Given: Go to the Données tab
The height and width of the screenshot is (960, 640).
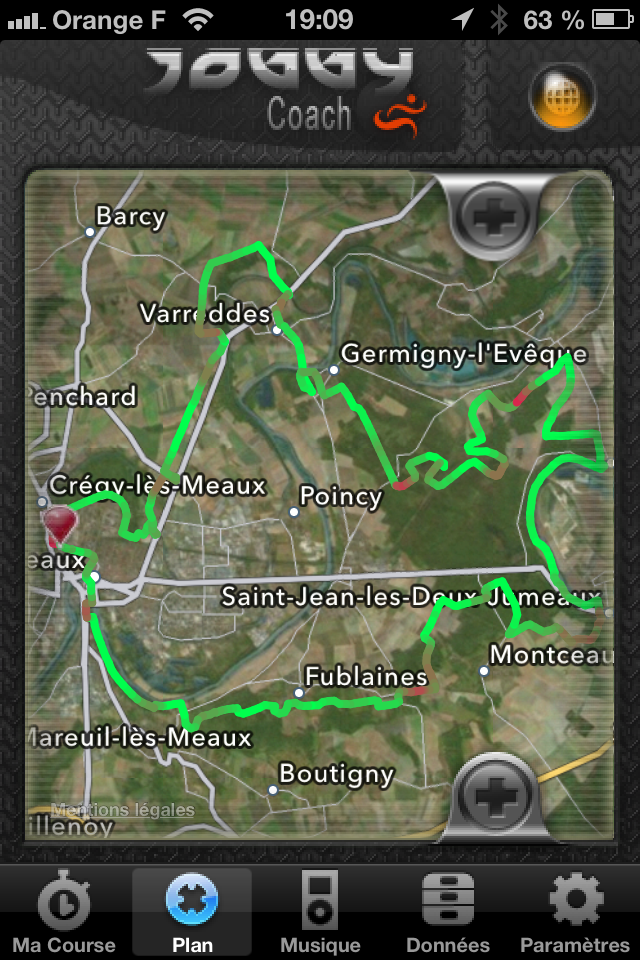Looking at the screenshot, I should (448, 912).
